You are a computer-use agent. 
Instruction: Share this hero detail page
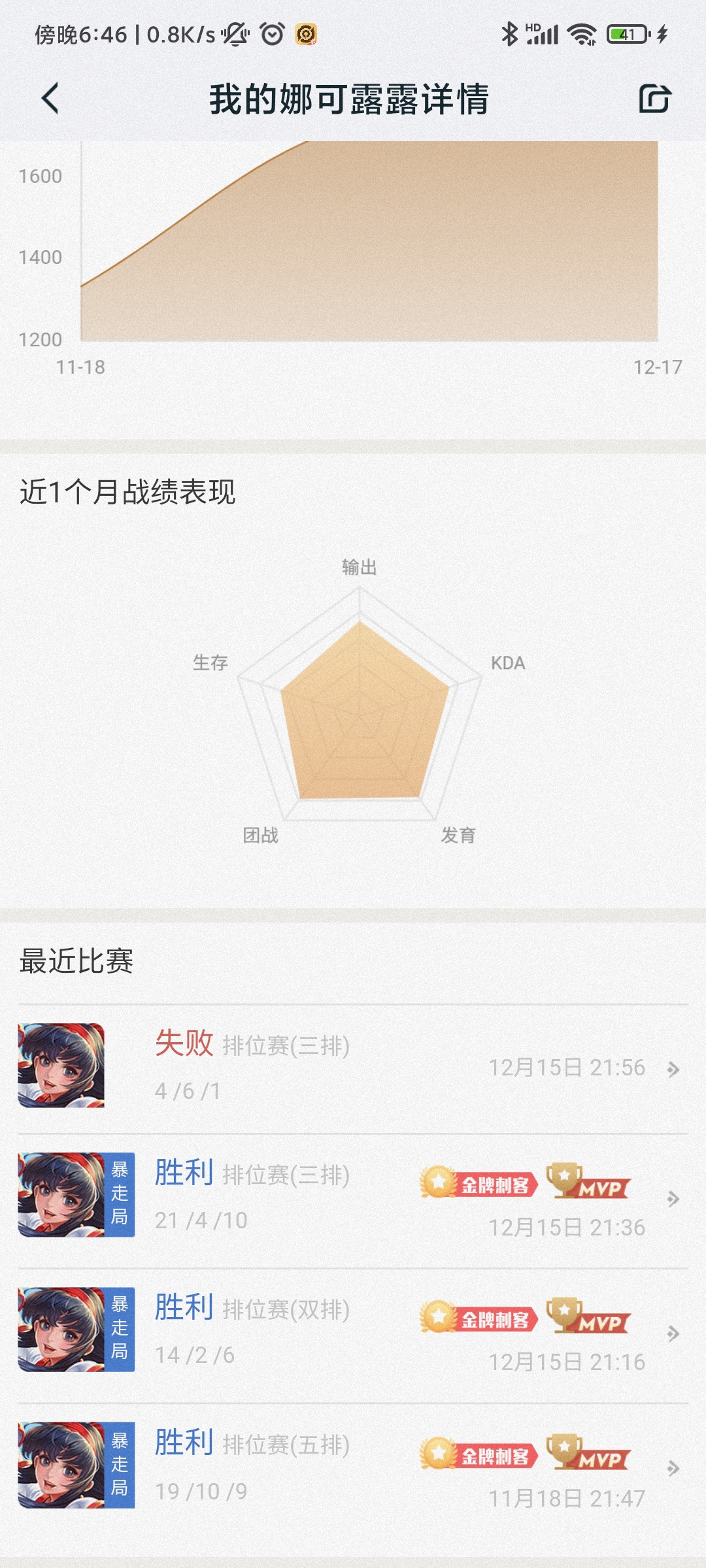[x=654, y=99]
